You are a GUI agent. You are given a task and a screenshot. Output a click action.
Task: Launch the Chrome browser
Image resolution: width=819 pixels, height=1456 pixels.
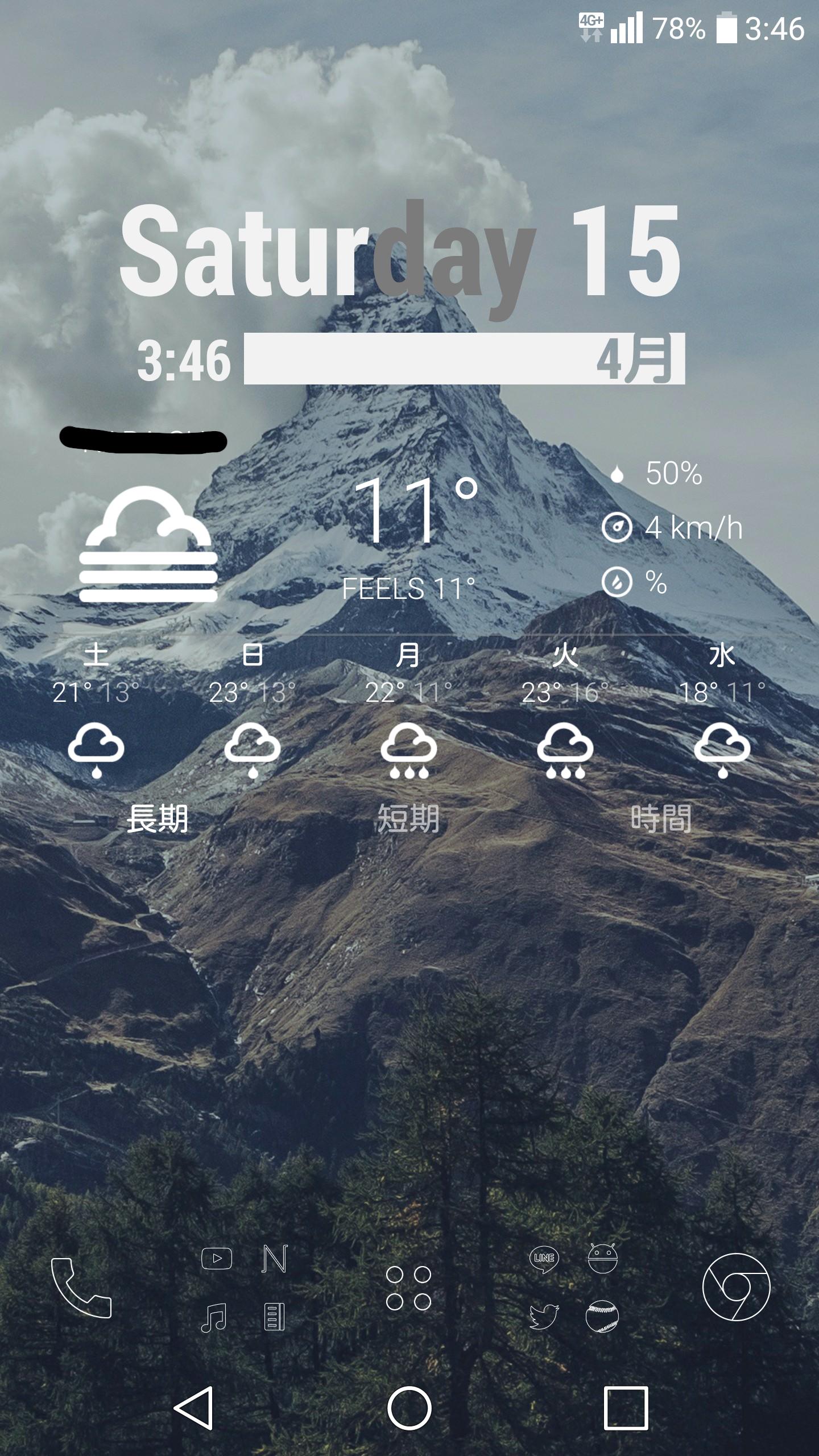point(736,1287)
